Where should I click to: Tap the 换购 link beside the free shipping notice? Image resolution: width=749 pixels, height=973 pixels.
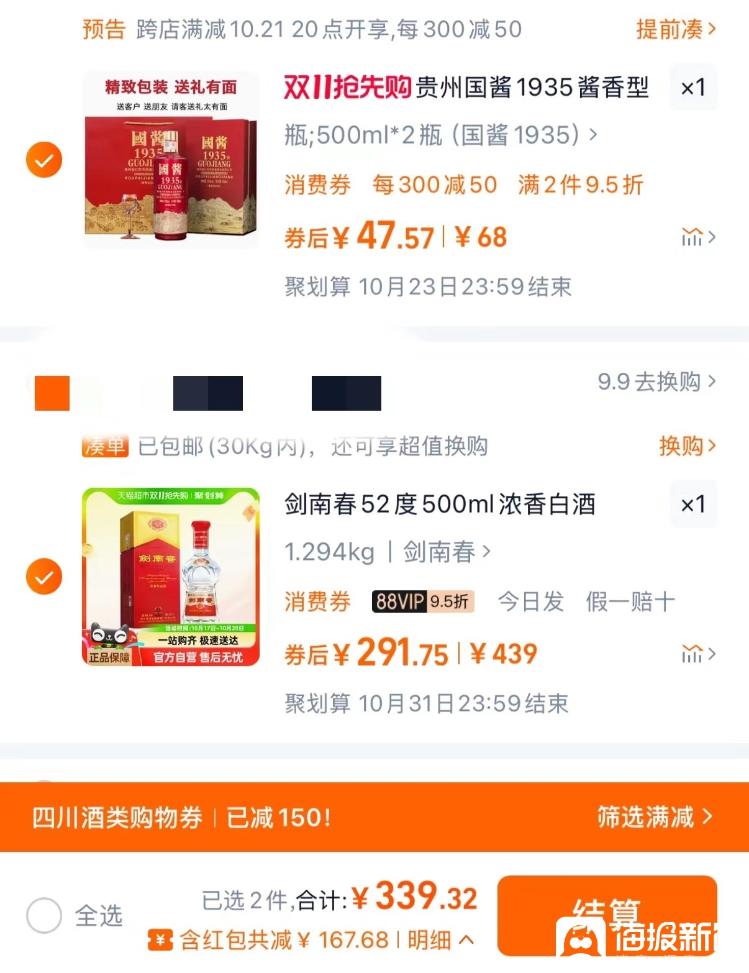pyautogui.click(x=687, y=446)
